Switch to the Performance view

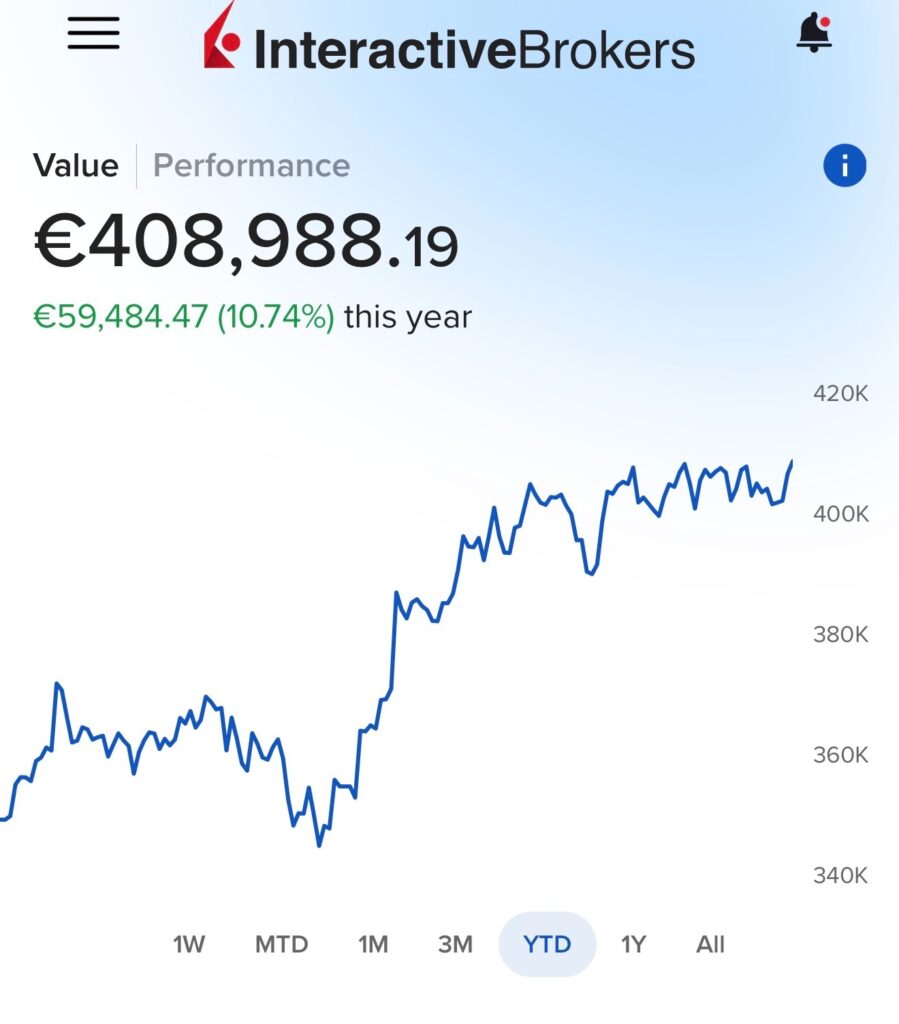coord(251,165)
